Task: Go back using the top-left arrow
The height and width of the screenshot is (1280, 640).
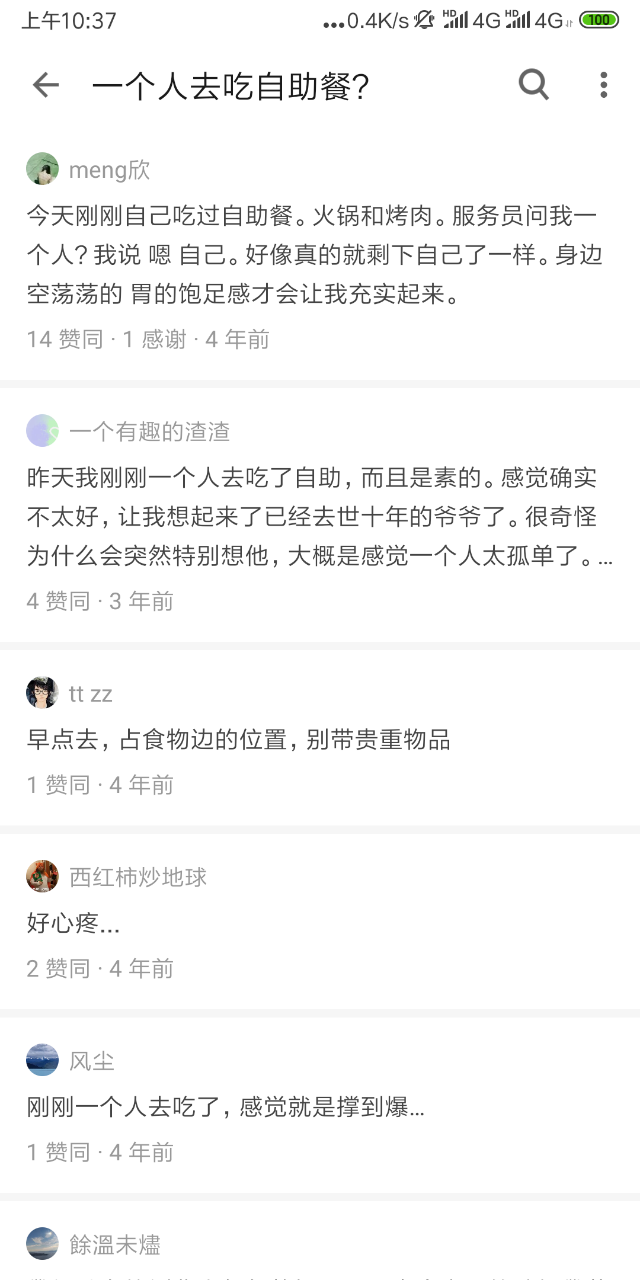Action: point(46,86)
